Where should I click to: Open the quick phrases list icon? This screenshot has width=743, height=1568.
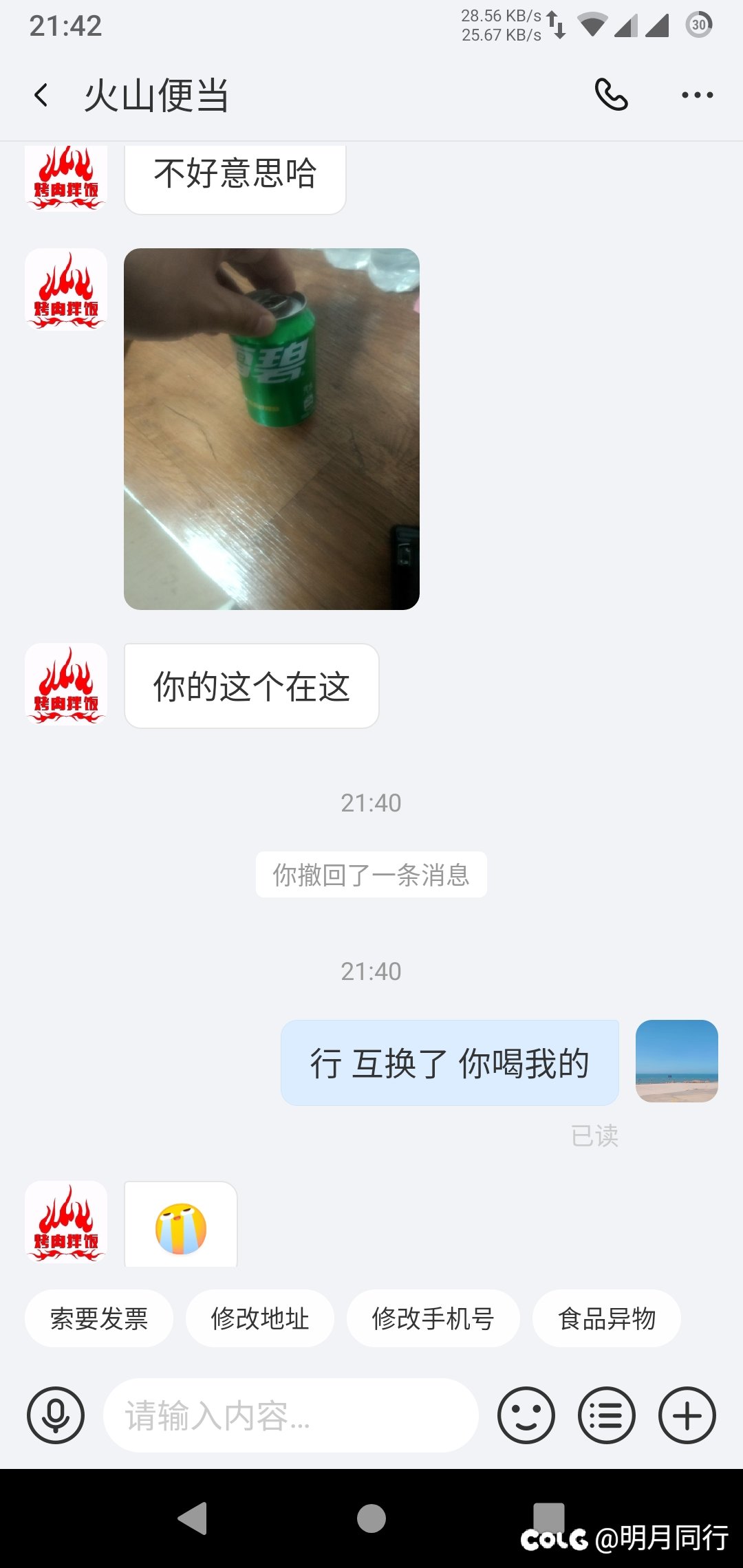click(607, 1415)
